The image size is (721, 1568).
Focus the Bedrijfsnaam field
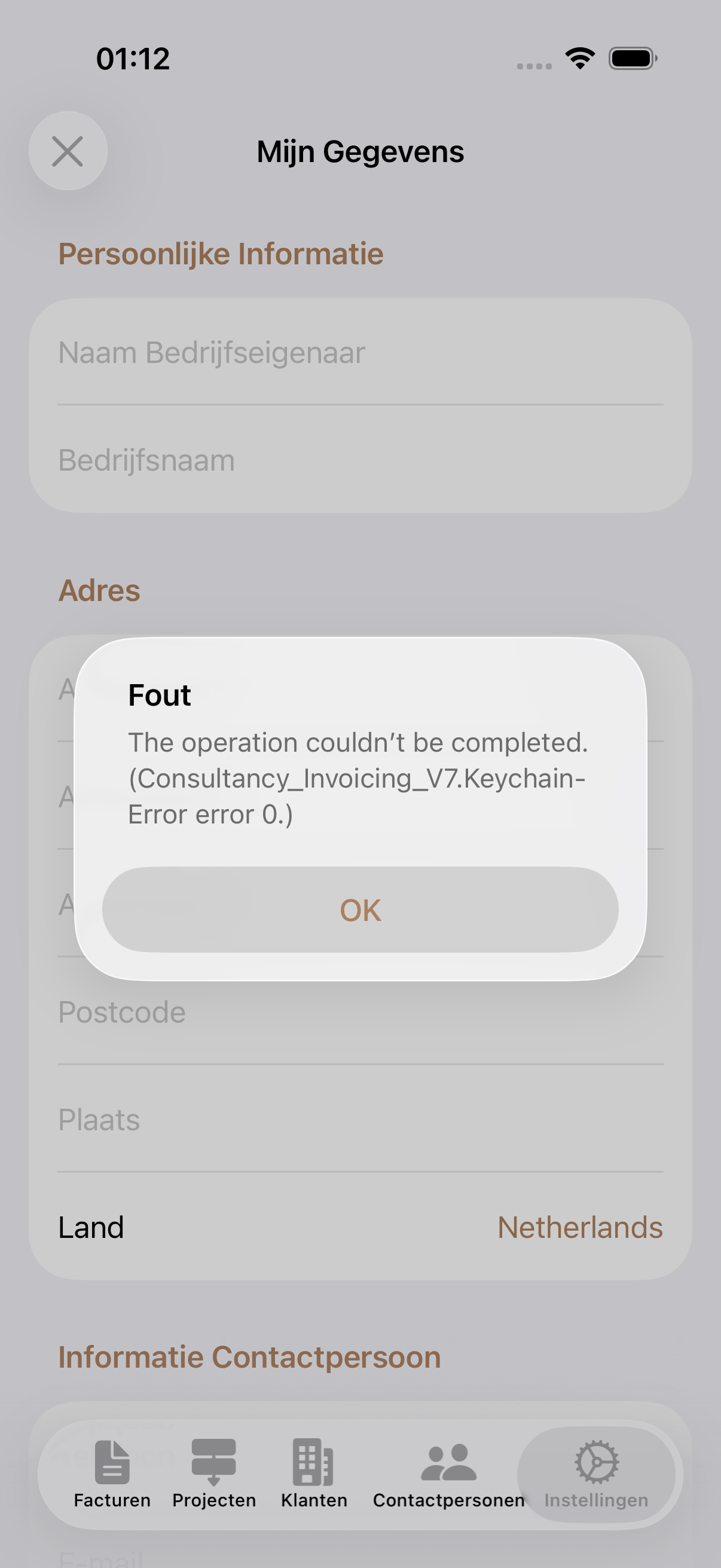pos(359,460)
